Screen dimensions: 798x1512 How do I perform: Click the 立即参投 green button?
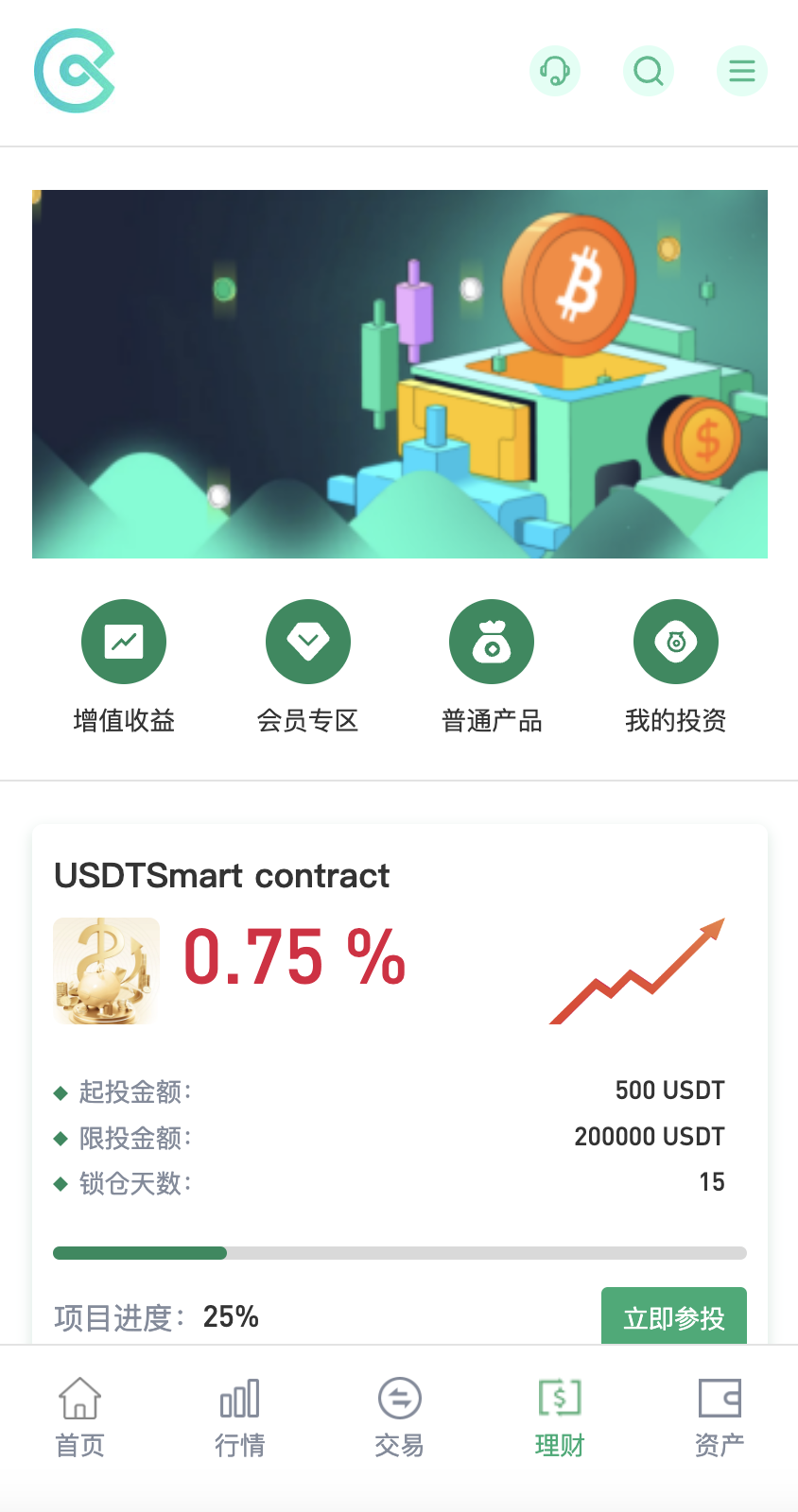(x=673, y=1315)
